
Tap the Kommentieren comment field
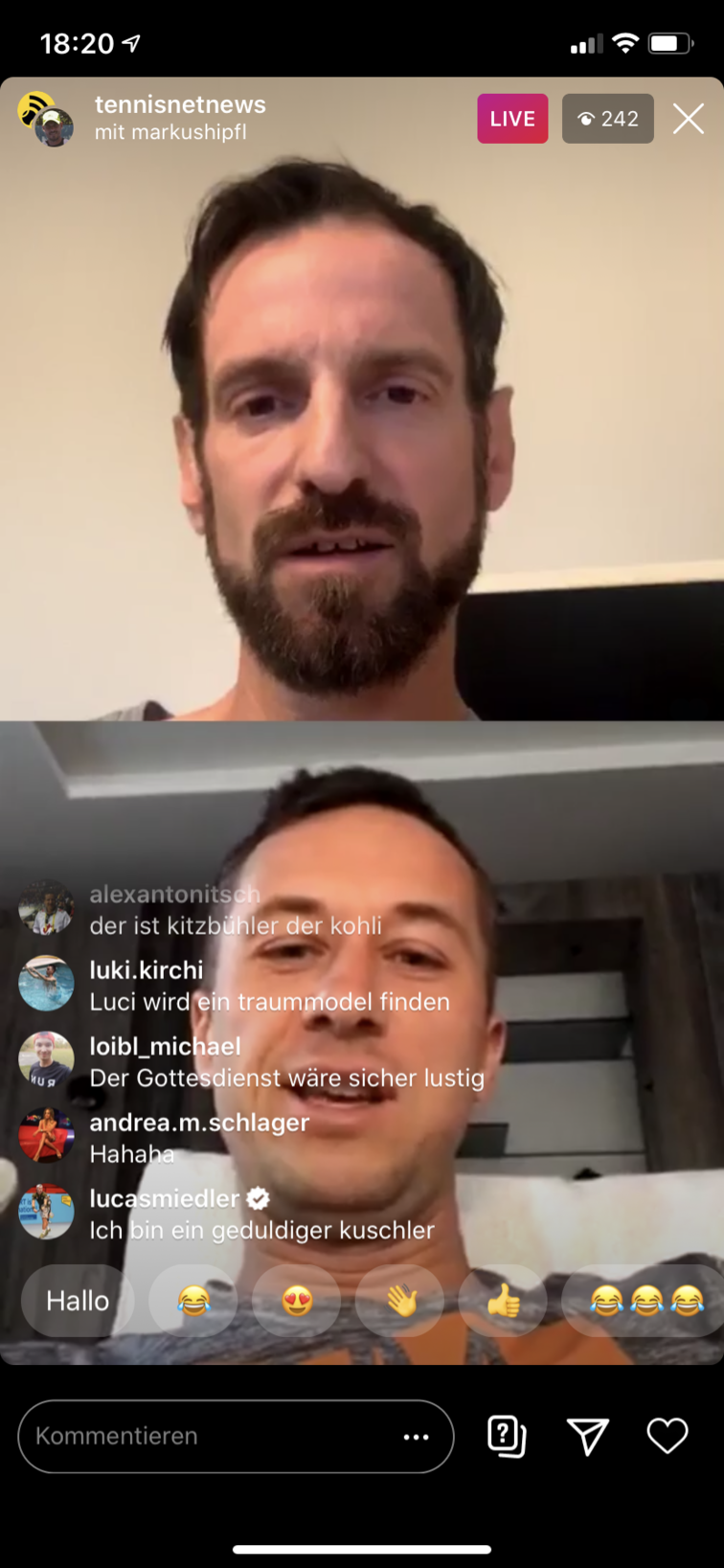pos(211,1436)
